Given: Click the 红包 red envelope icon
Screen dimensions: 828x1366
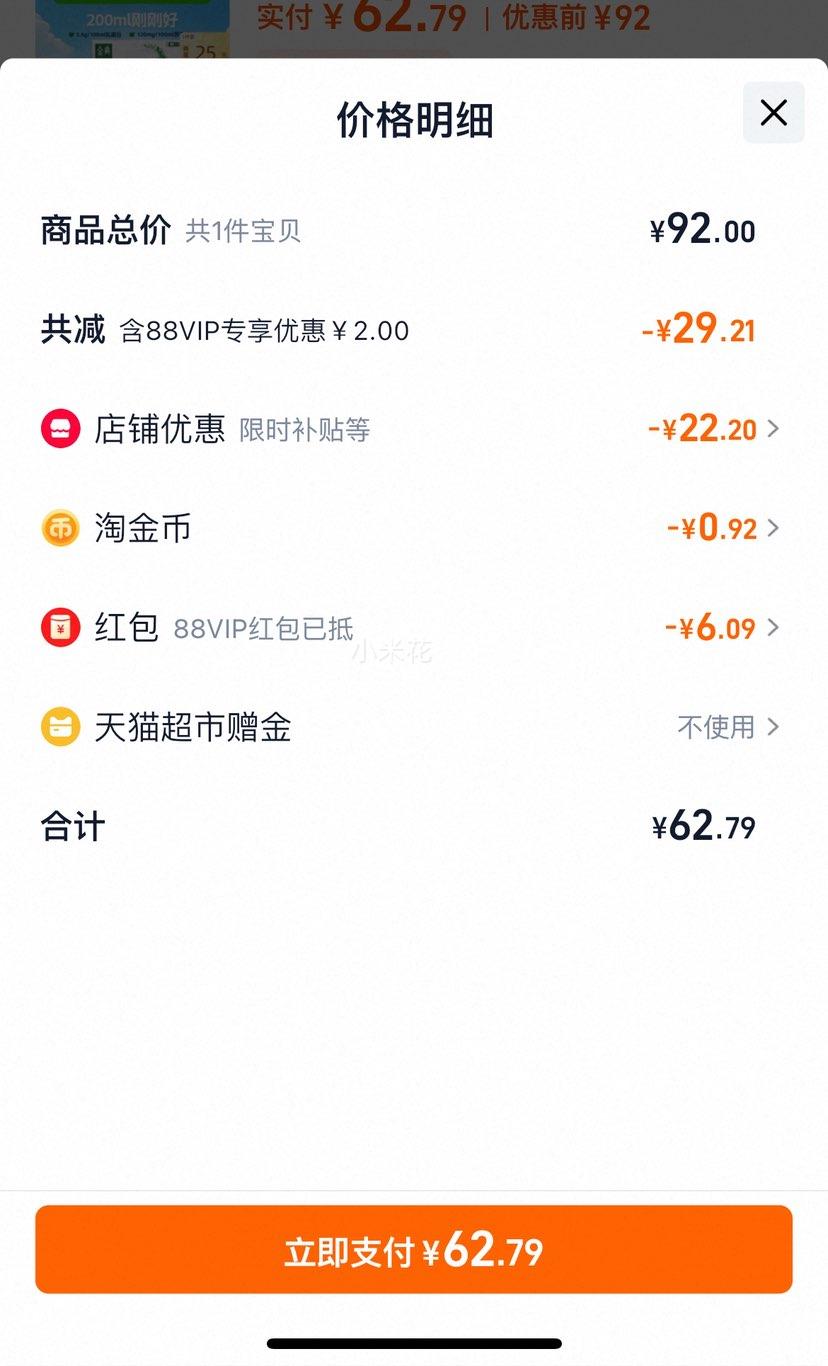Looking at the screenshot, I should click(62, 627).
